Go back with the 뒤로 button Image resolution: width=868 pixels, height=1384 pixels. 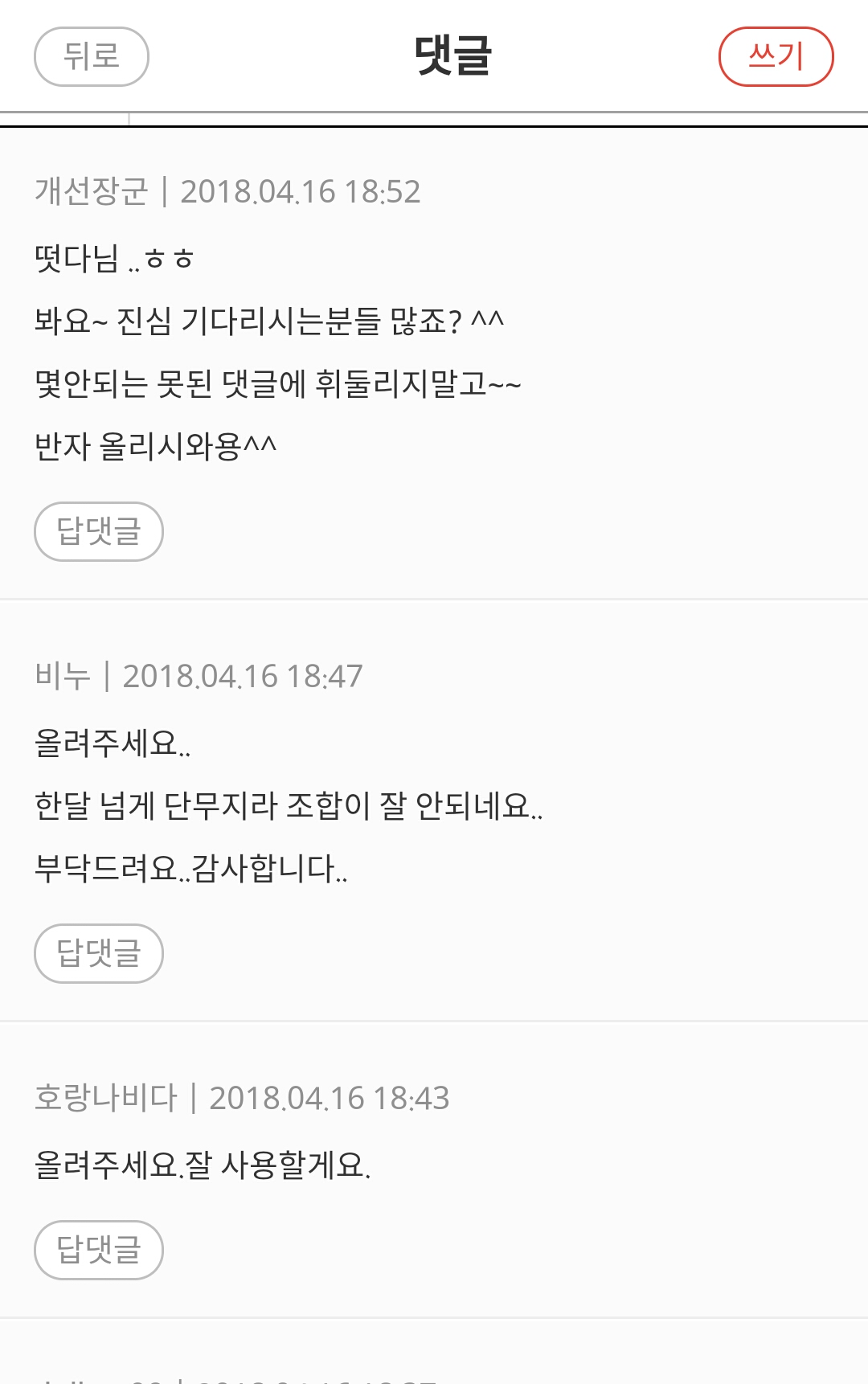[92, 56]
